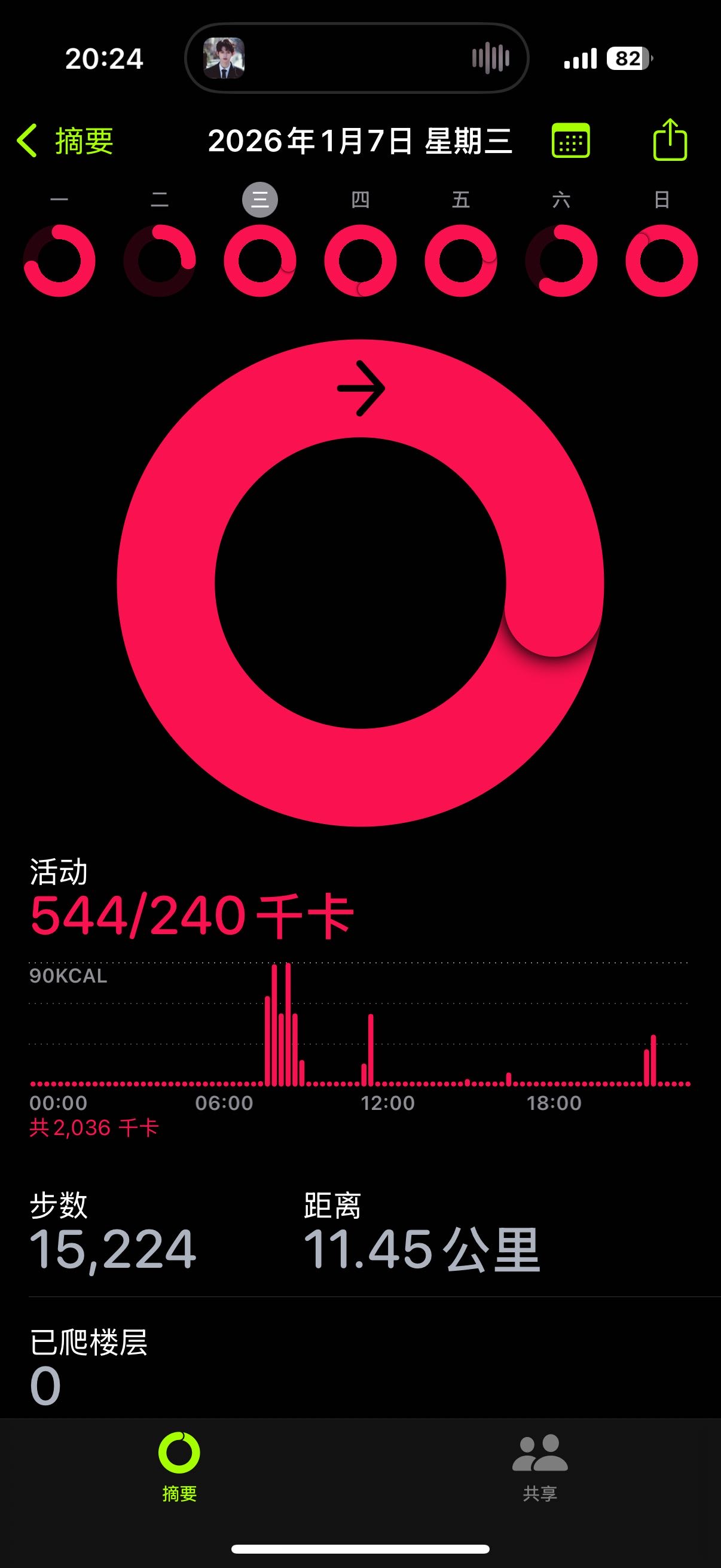The image size is (721, 1568).
Task: Switch to the 共享 tab
Action: click(540, 1467)
